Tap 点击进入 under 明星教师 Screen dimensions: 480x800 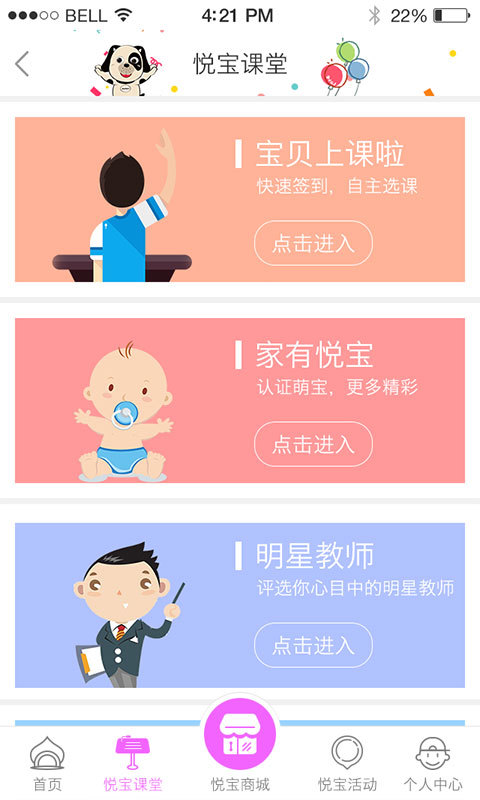[313, 645]
